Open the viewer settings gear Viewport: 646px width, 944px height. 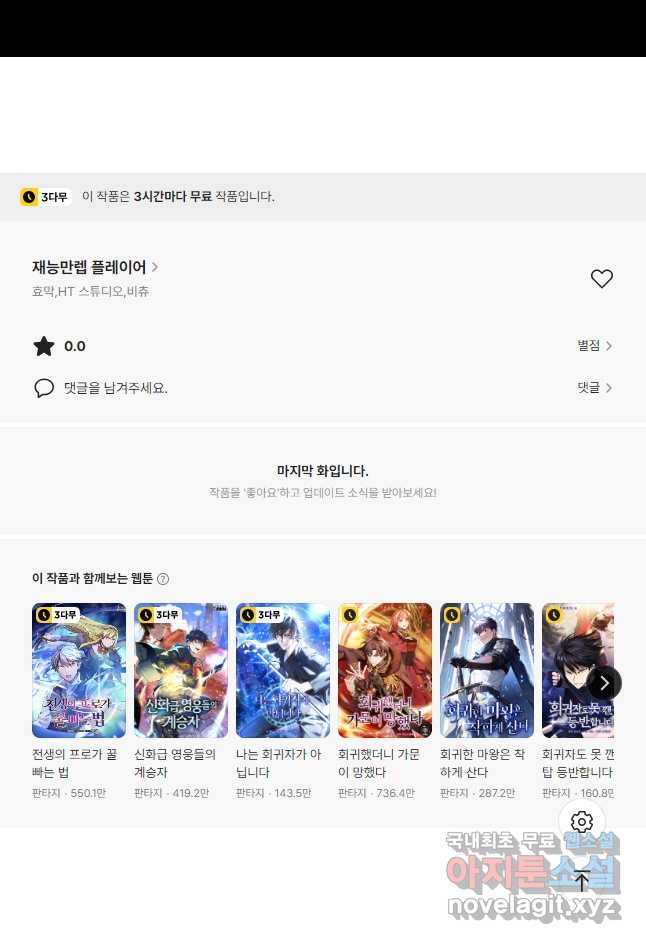582,822
